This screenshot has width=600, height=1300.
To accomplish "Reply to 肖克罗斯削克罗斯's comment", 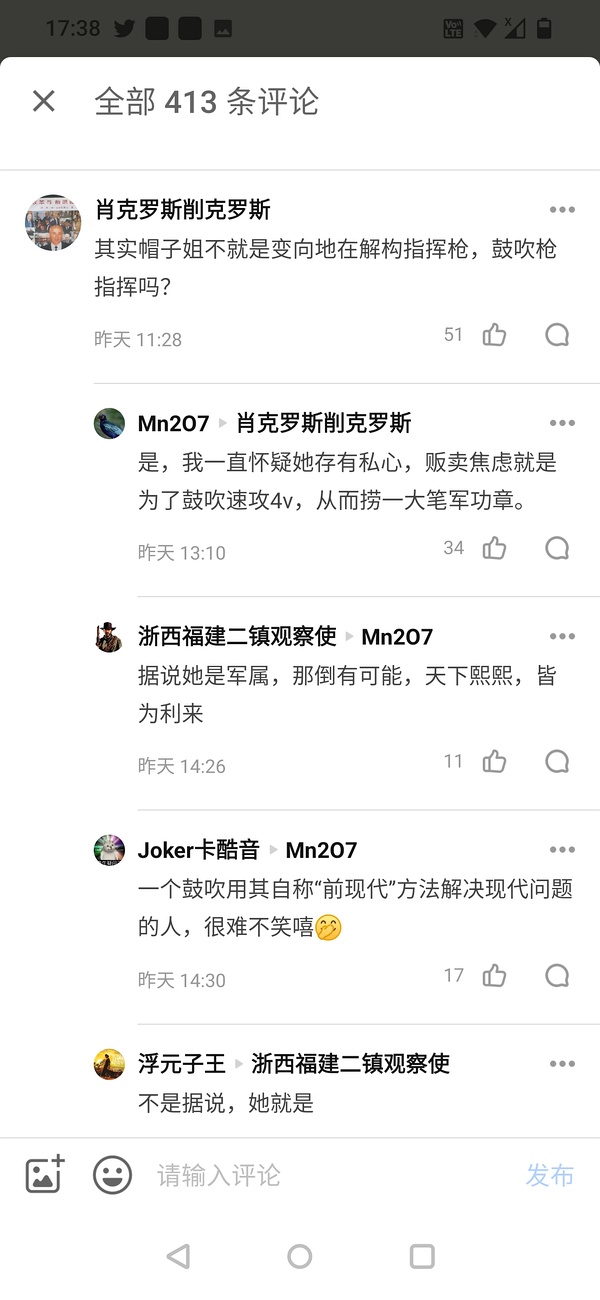I will point(557,335).
